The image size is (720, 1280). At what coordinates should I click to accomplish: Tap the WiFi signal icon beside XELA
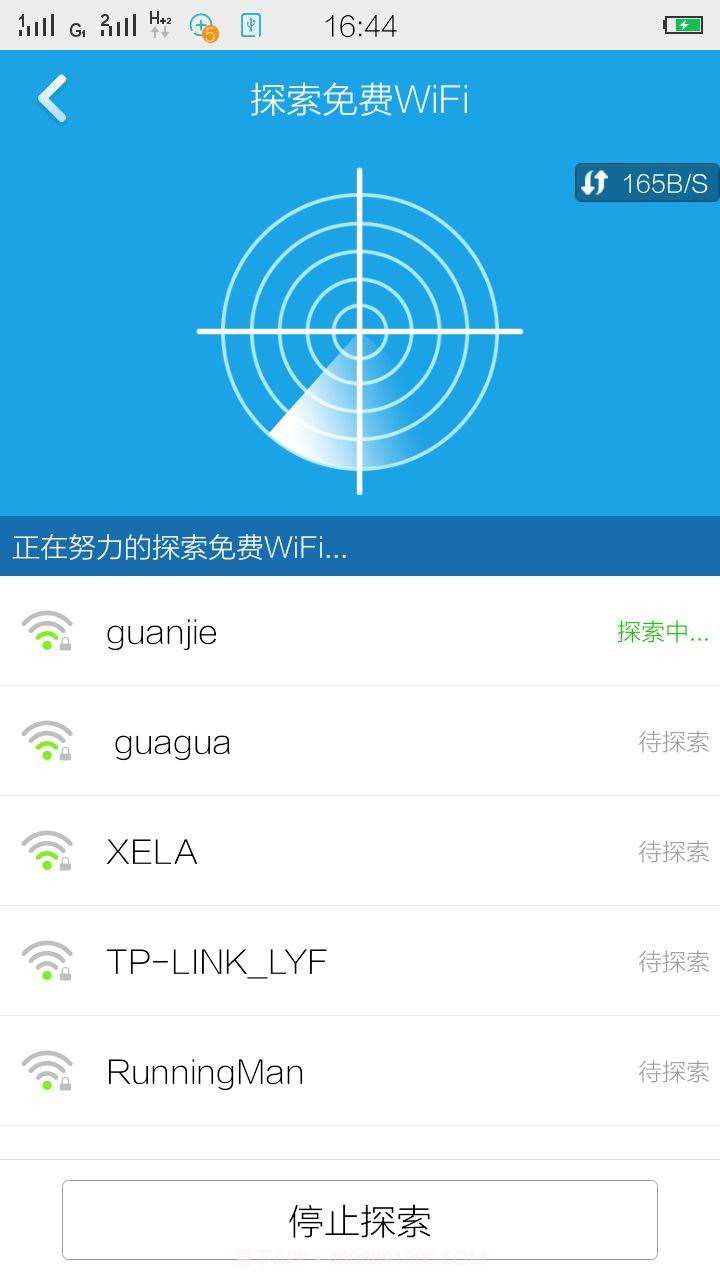[x=46, y=851]
